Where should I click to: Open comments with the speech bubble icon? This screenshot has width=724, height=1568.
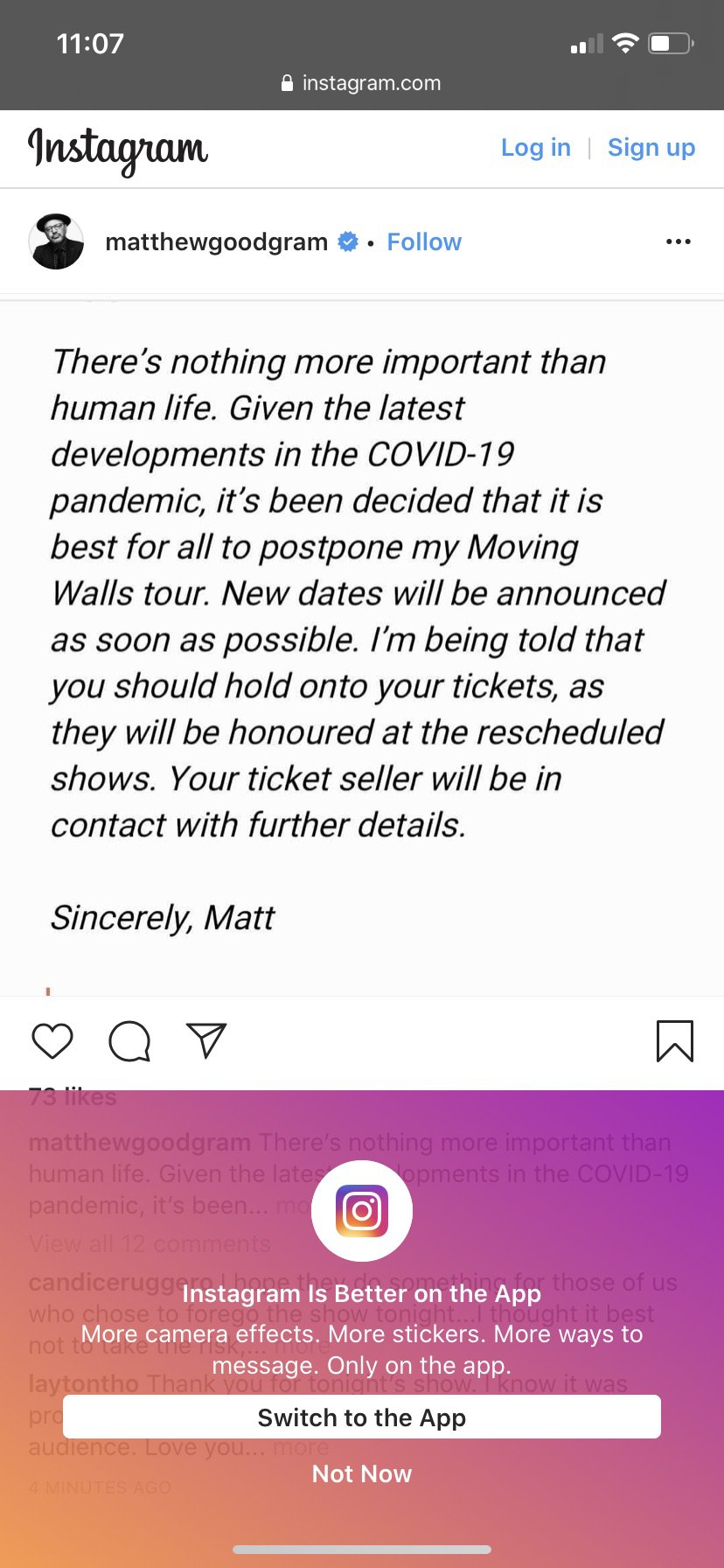click(129, 1041)
